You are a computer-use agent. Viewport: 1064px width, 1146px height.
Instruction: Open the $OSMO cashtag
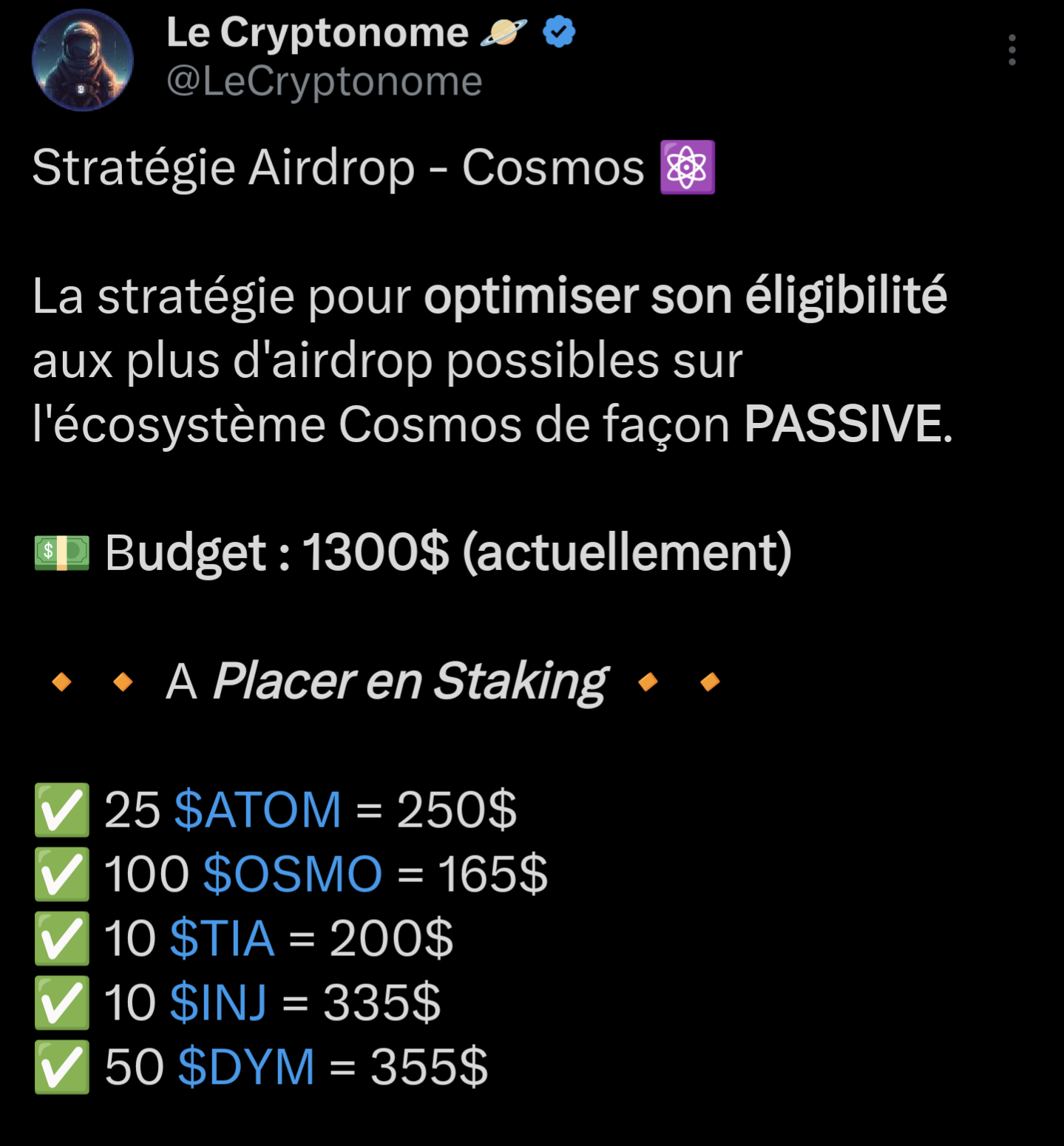[x=292, y=875]
